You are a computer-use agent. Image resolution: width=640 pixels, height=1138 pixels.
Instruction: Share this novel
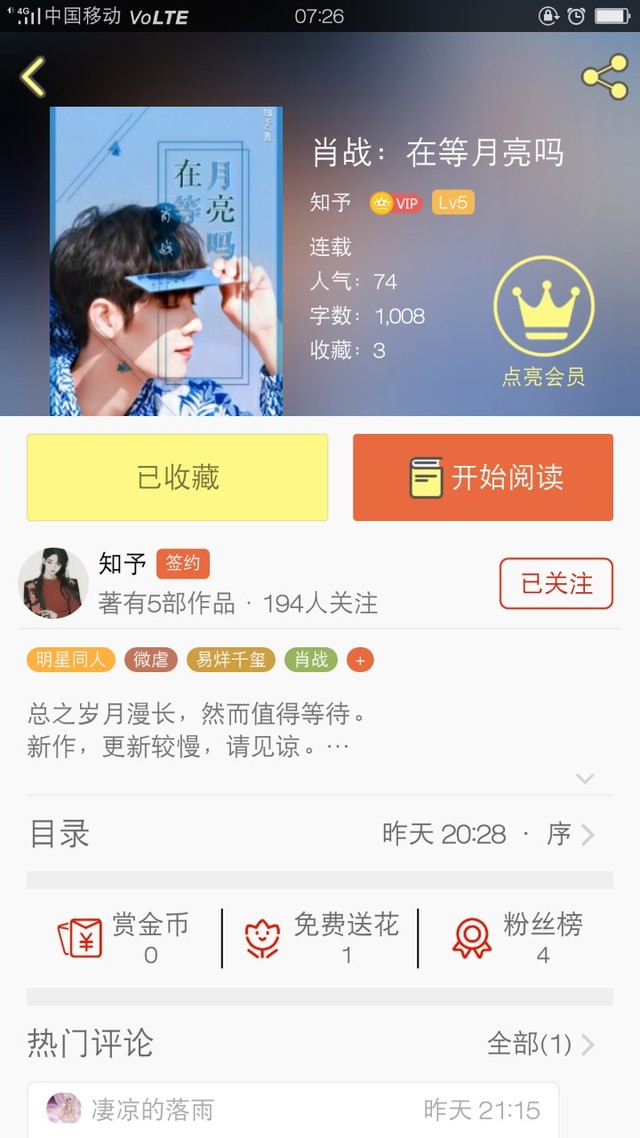(x=604, y=77)
